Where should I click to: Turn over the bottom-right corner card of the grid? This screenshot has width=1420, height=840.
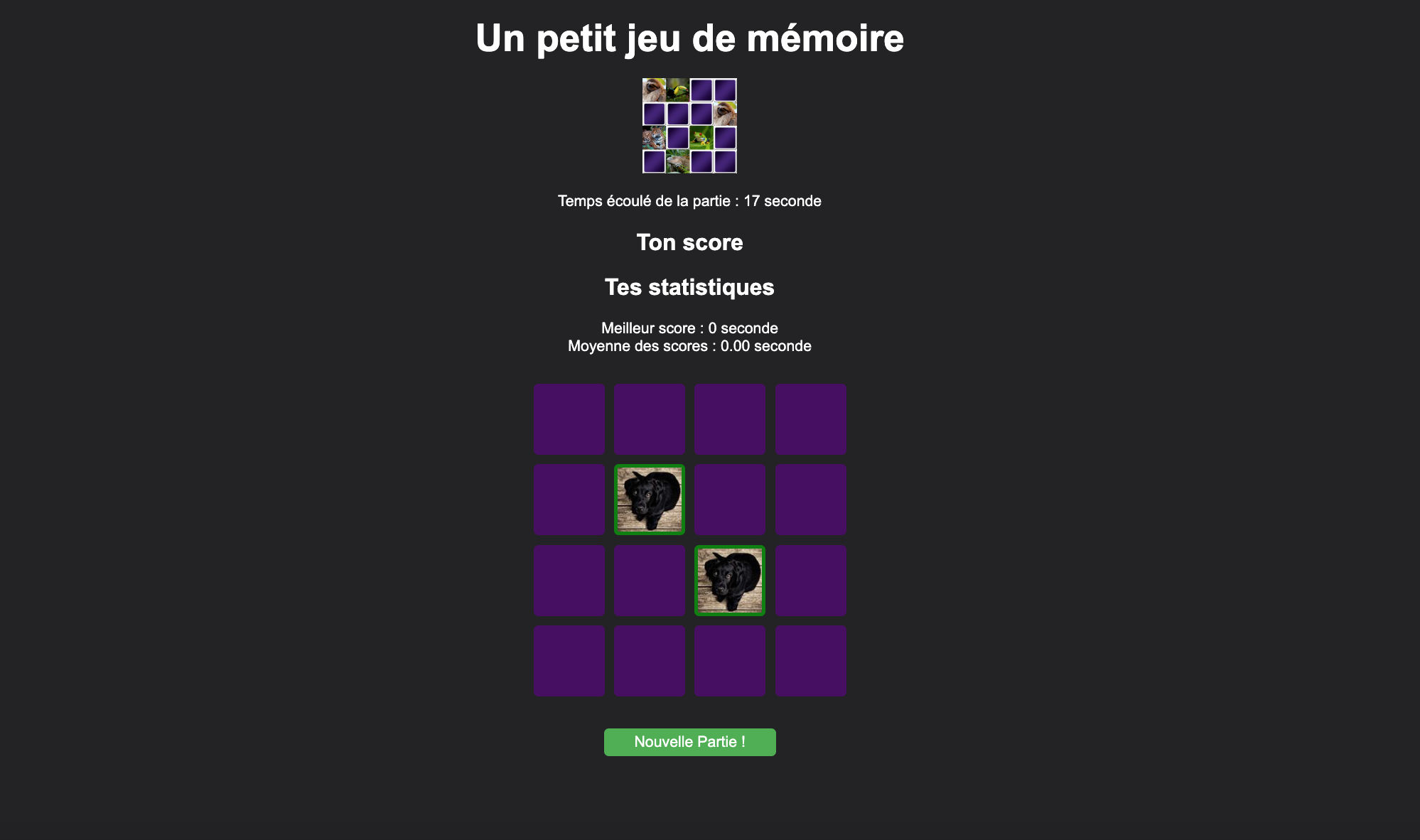(x=811, y=661)
